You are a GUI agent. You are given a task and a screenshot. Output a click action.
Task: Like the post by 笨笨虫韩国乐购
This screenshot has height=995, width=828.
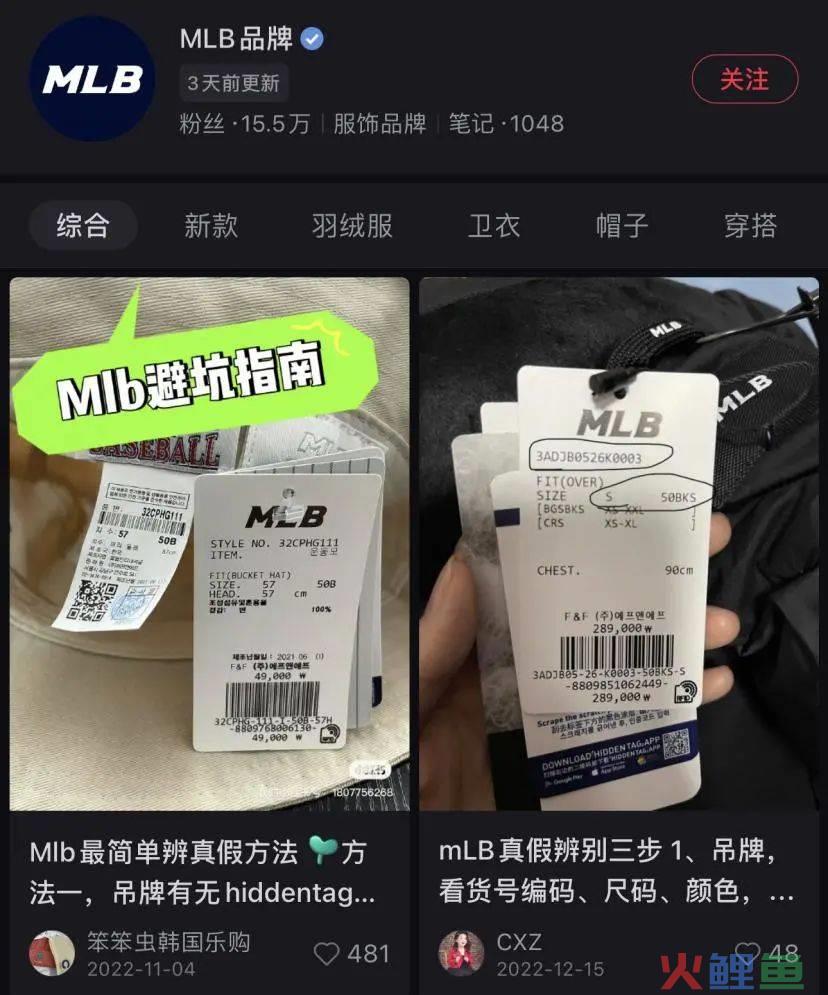(327, 953)
